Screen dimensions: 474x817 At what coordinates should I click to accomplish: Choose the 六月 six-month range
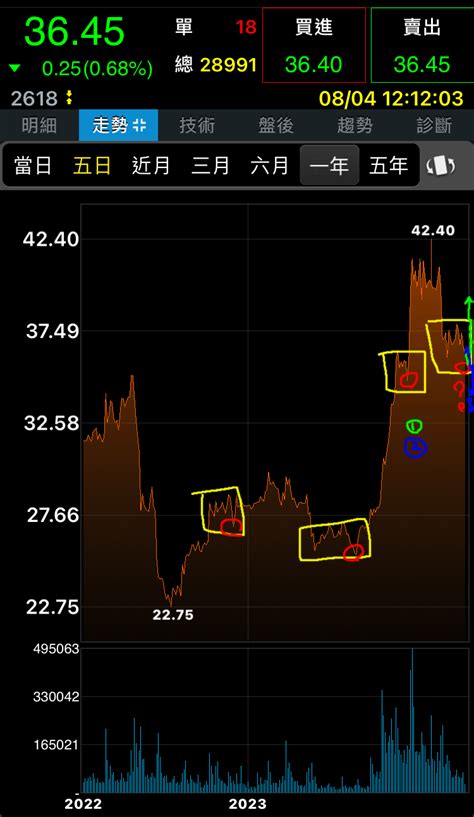coord(269,166)
